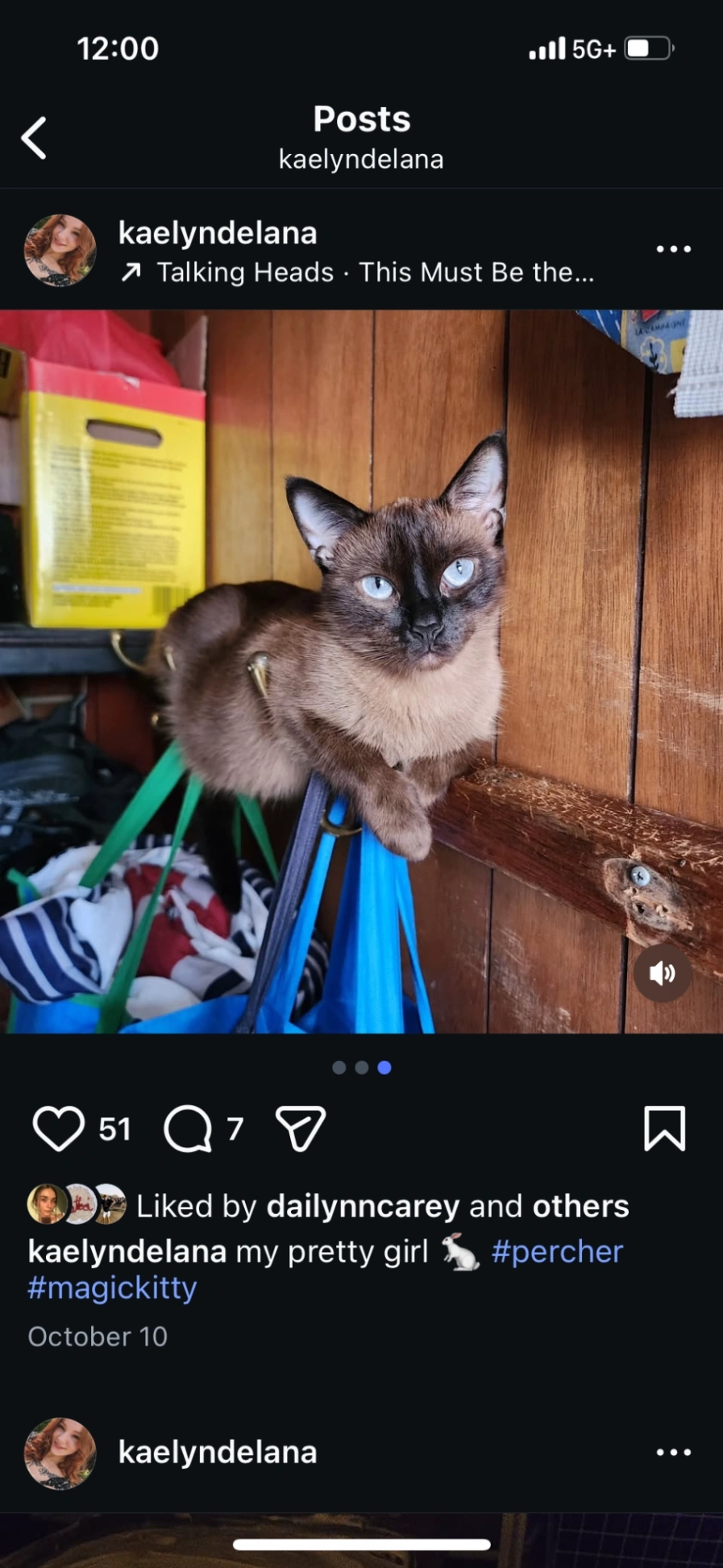Open the Talking Heads audio link
The height and width of the screenshot is (1568, 723).
pyautogui.click(x=357, y=272)
